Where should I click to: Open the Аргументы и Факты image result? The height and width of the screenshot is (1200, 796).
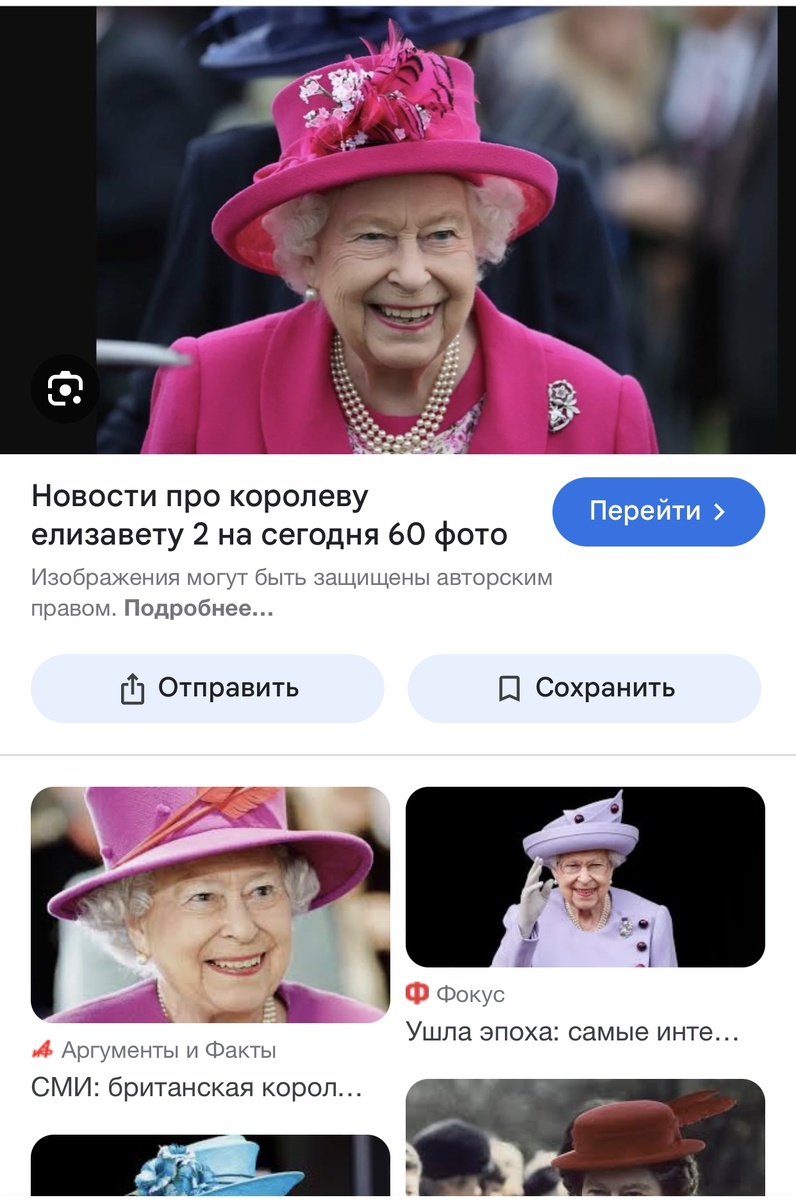coord(210,904)
